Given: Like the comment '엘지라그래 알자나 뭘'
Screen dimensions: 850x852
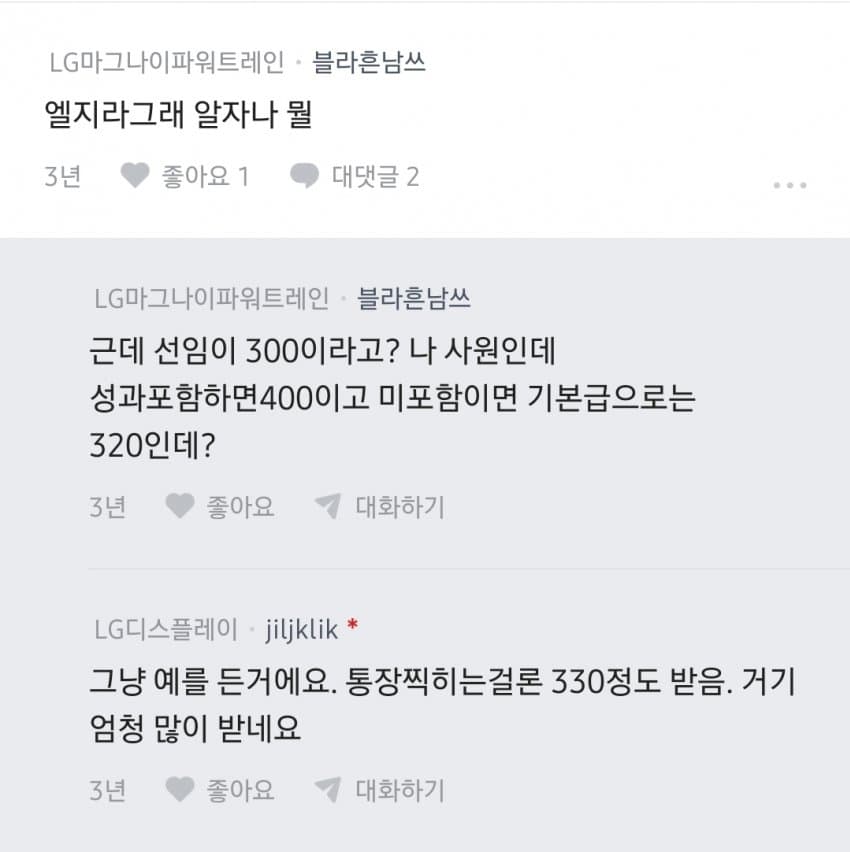Looking at the screenshot, I should click(x=185, y=176).
